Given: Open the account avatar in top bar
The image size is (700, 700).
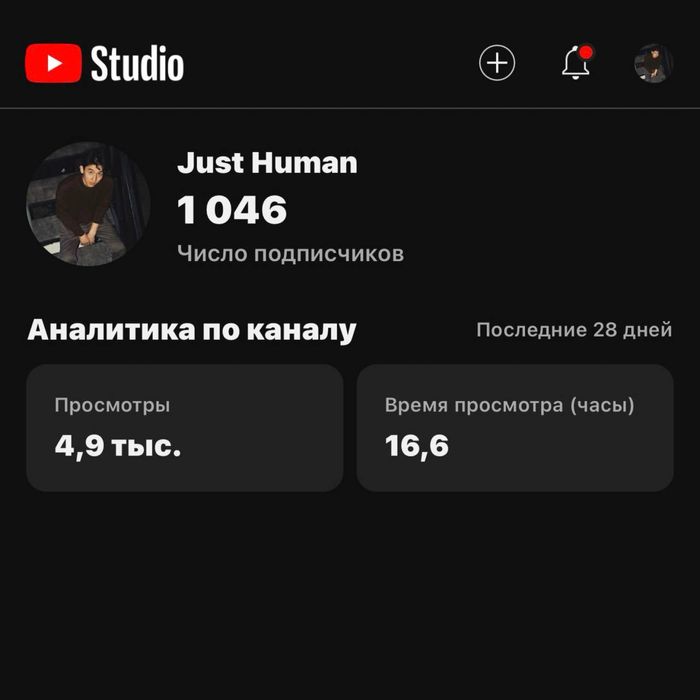Looking at the screenshot, I should pyautogui.click(x=653, y=63).
